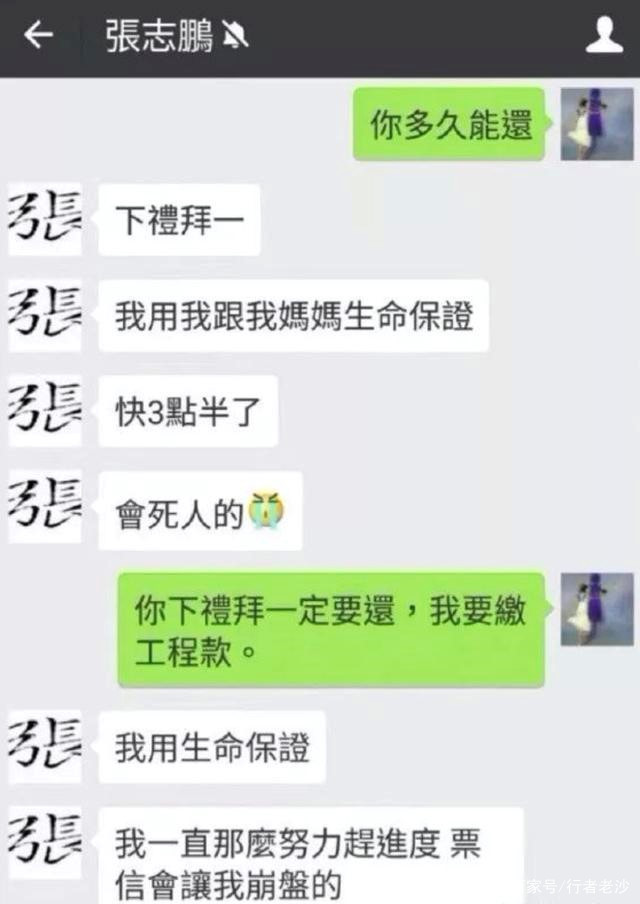This screenshot has height=904, width=640.
Task: Open sender's avatar beside '你多久能還'
Action: pyautogui.click(x=597, y=124)
